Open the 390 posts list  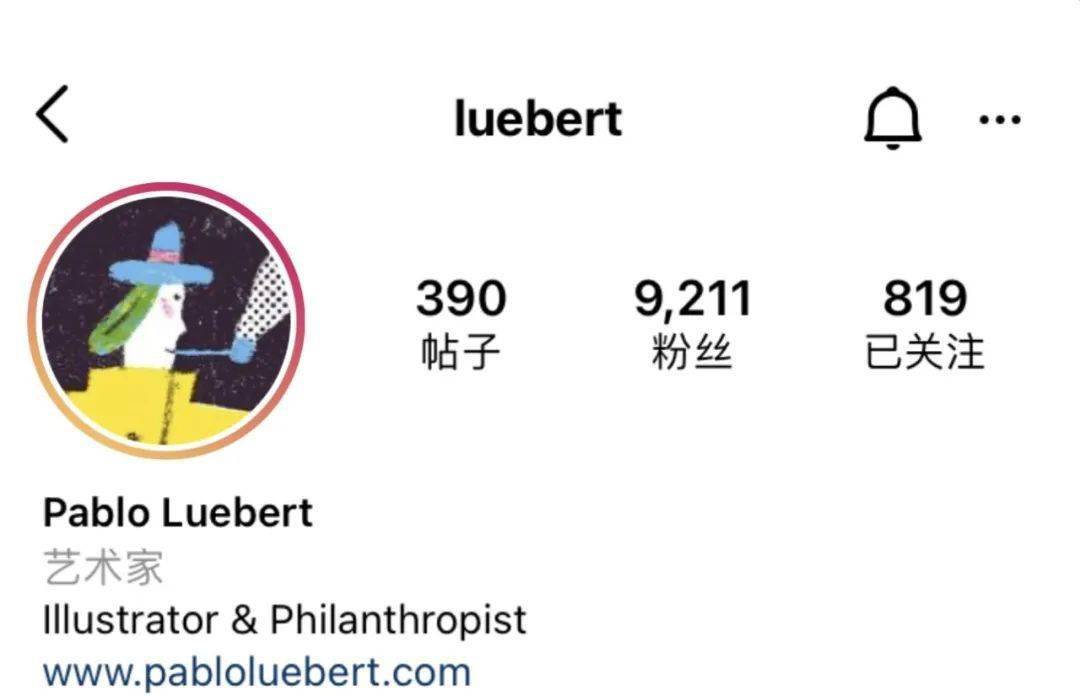click(x=461, y=323)
